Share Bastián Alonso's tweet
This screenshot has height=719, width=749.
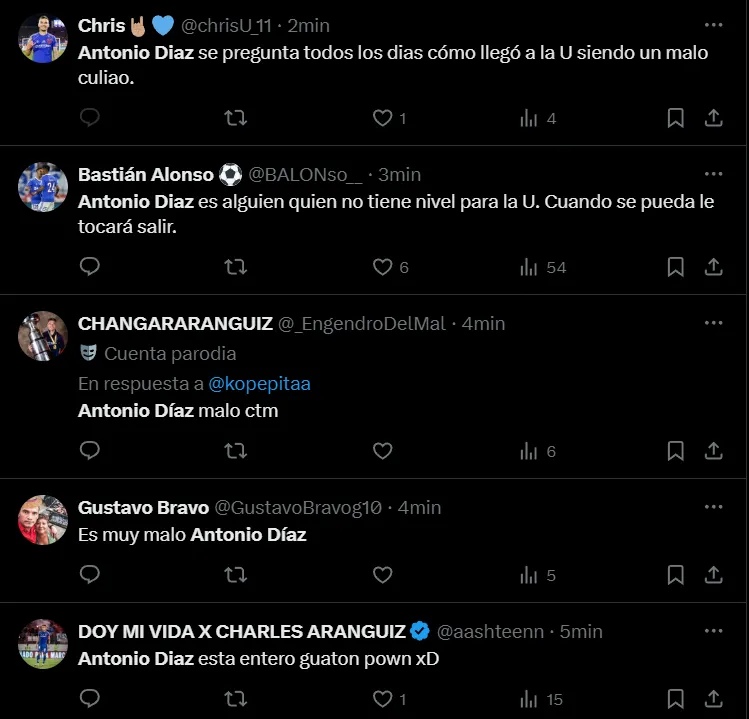[x=714, y=267]
